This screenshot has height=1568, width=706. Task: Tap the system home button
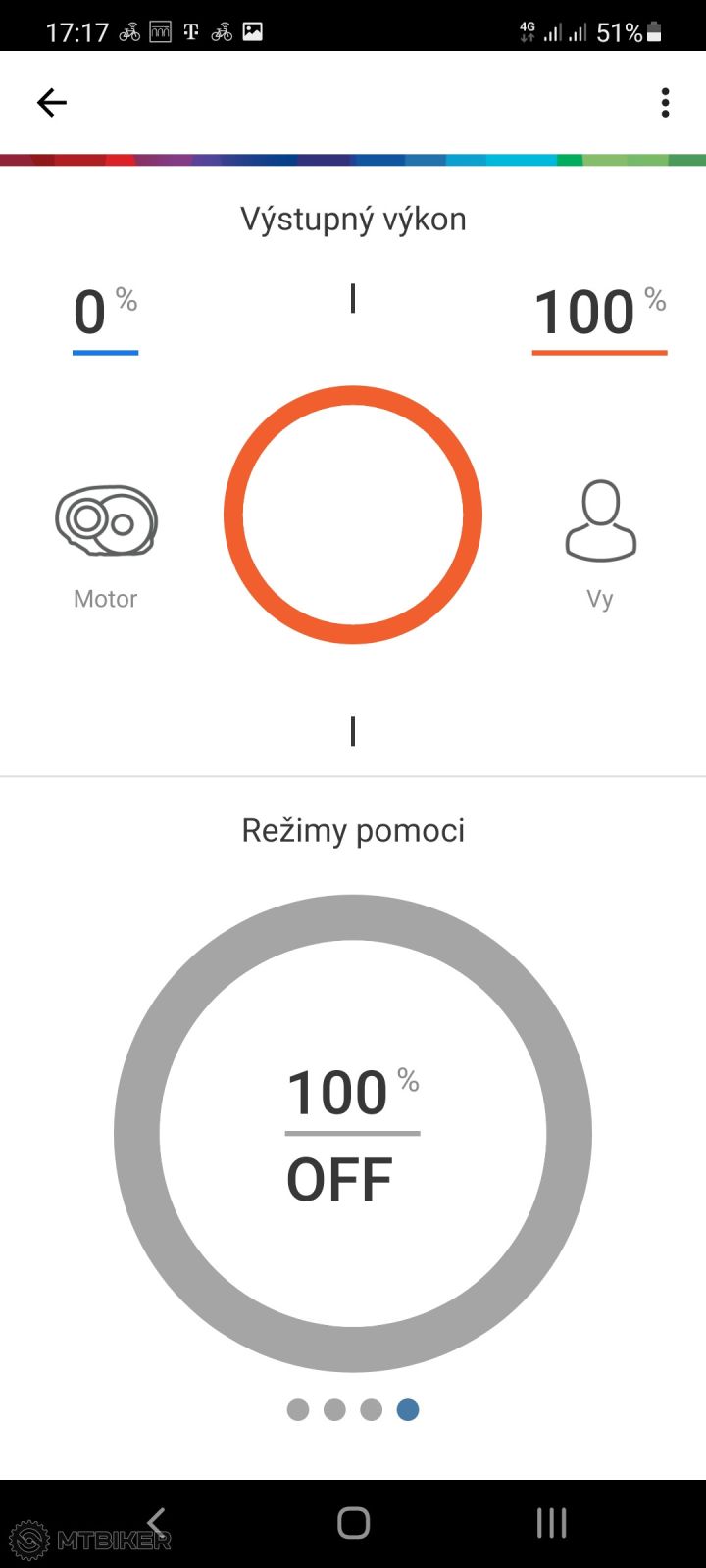(x=353, y=1522)
